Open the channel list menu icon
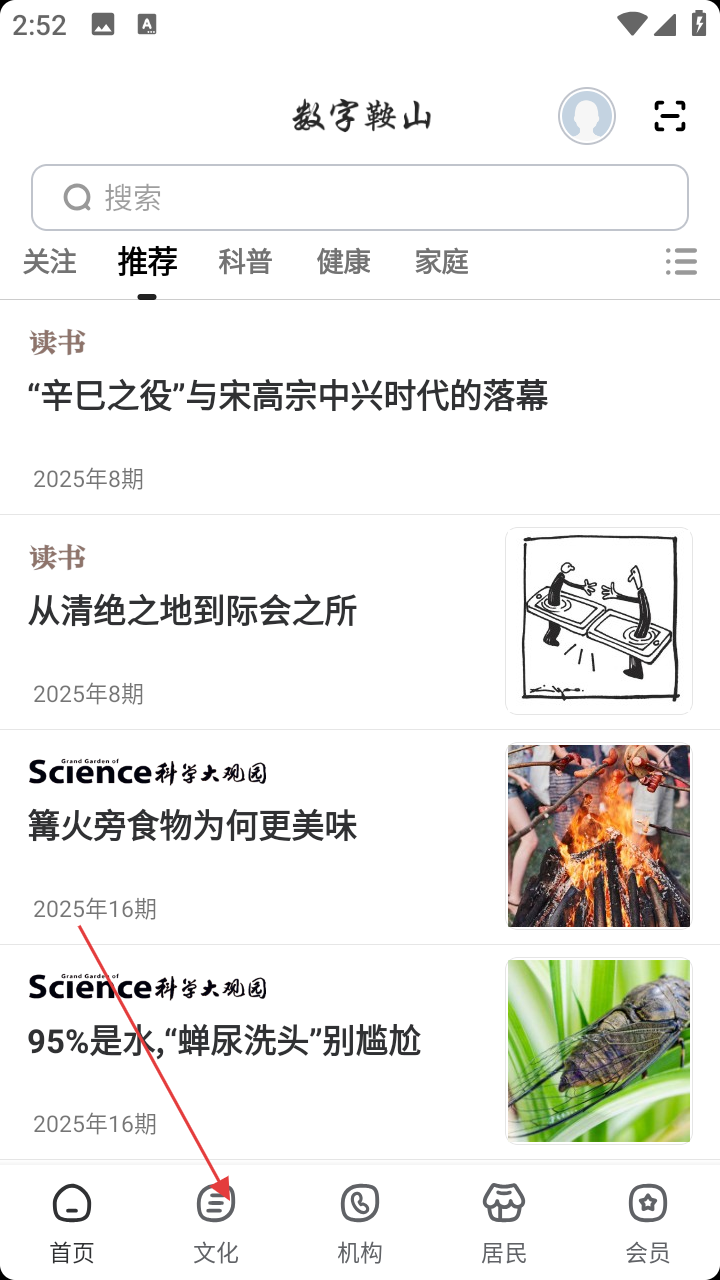The image size is (720, 1280). pos(681,262)
